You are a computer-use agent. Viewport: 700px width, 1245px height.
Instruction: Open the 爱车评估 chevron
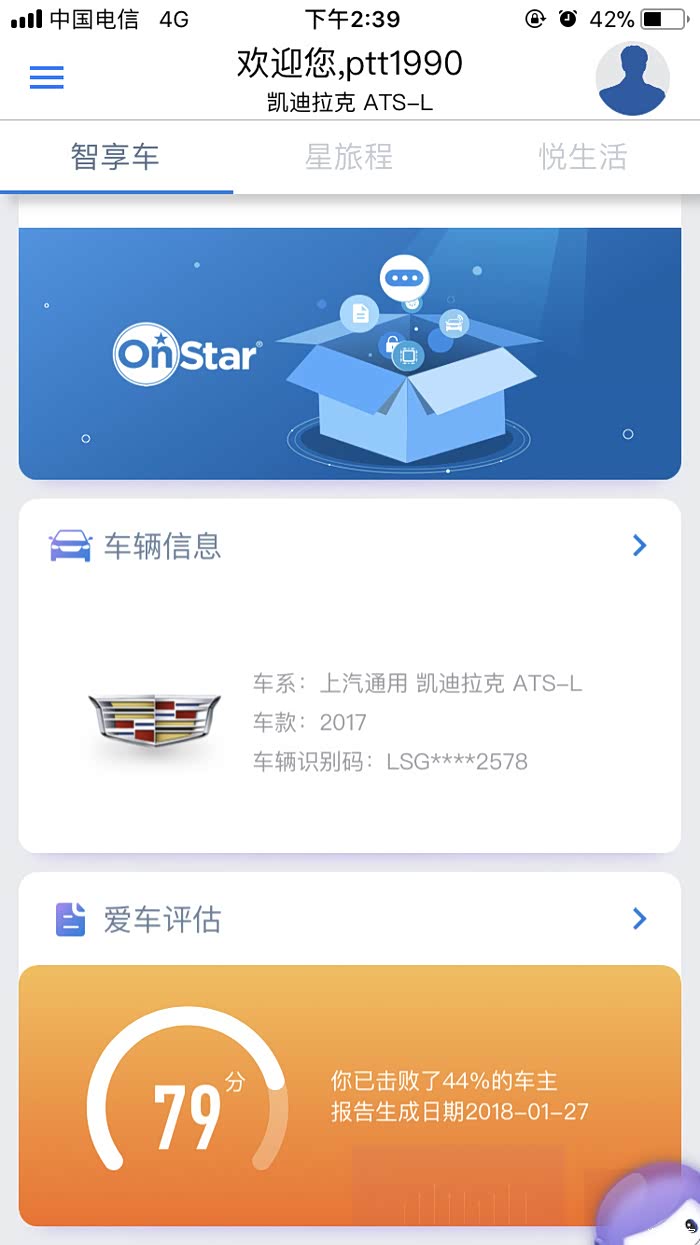pyautogui.click(x=640, y=918)
